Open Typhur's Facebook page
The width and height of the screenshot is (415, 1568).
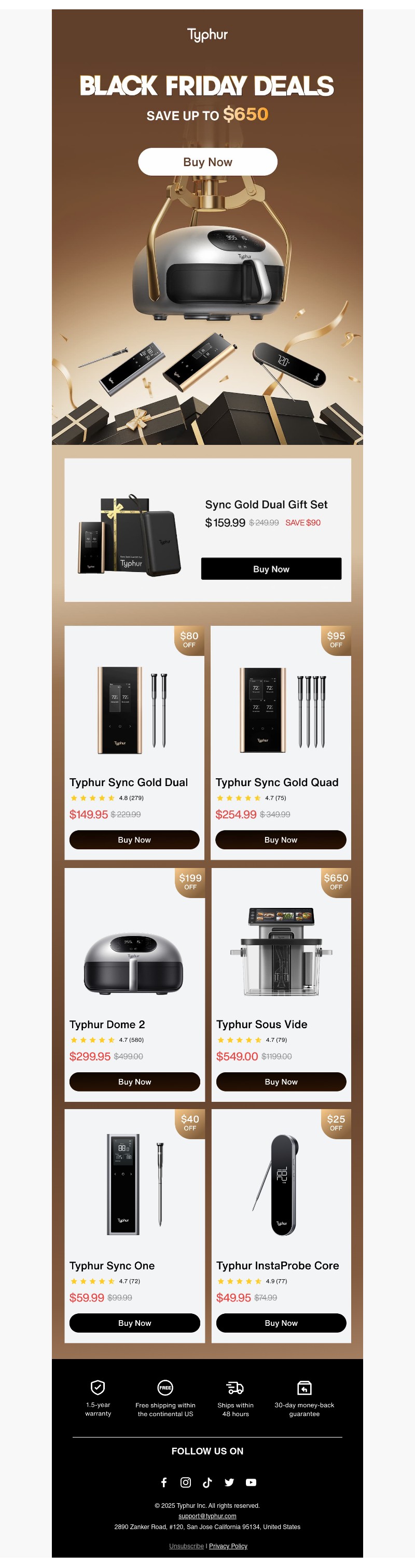[164, 1482]
